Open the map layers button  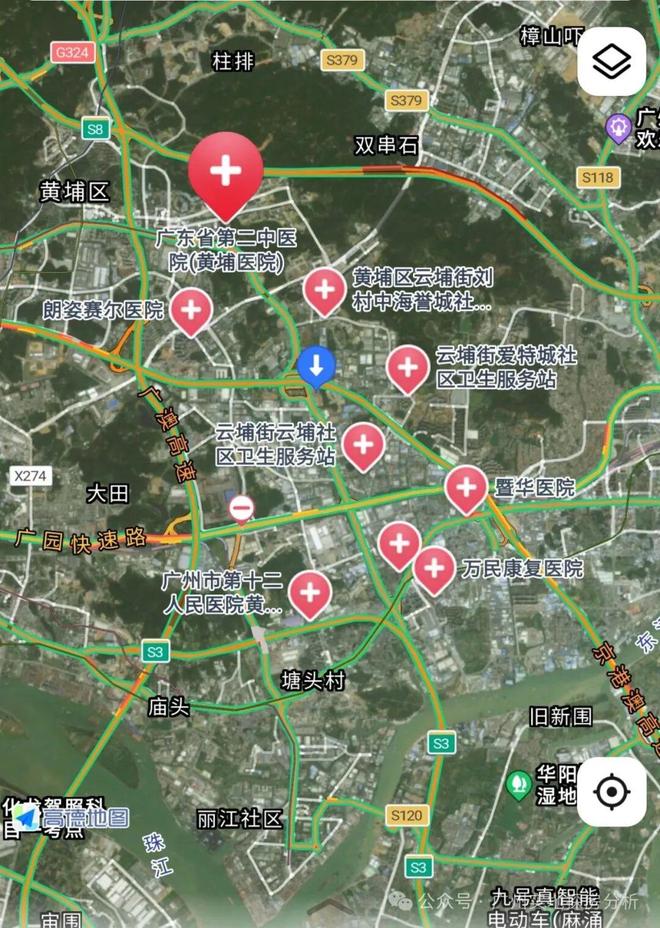[x=611, y=62]
